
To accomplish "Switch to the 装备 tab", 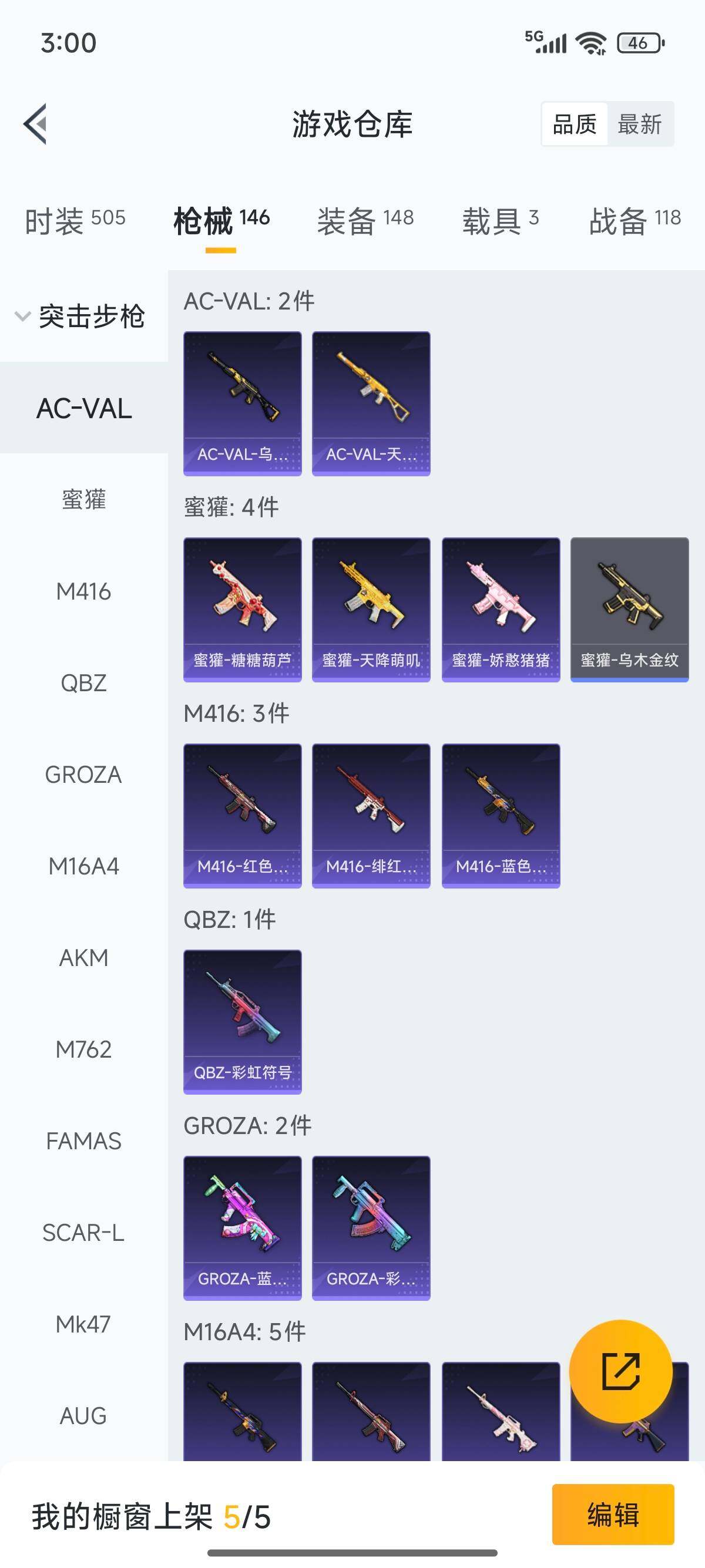I will click(x=365, y=220).
